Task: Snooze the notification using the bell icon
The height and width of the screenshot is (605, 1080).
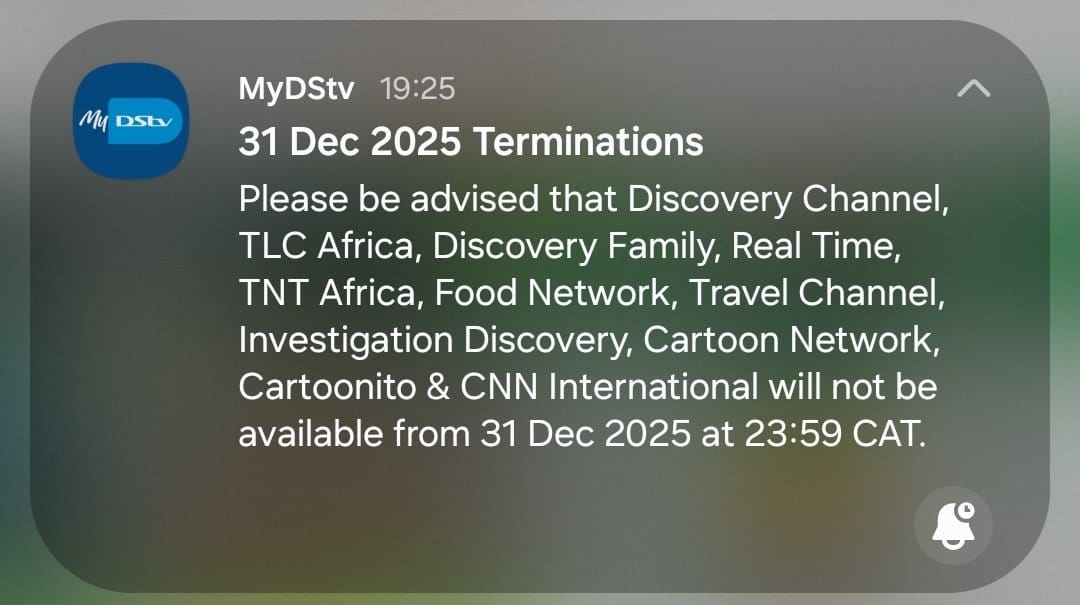Action: 953,526
